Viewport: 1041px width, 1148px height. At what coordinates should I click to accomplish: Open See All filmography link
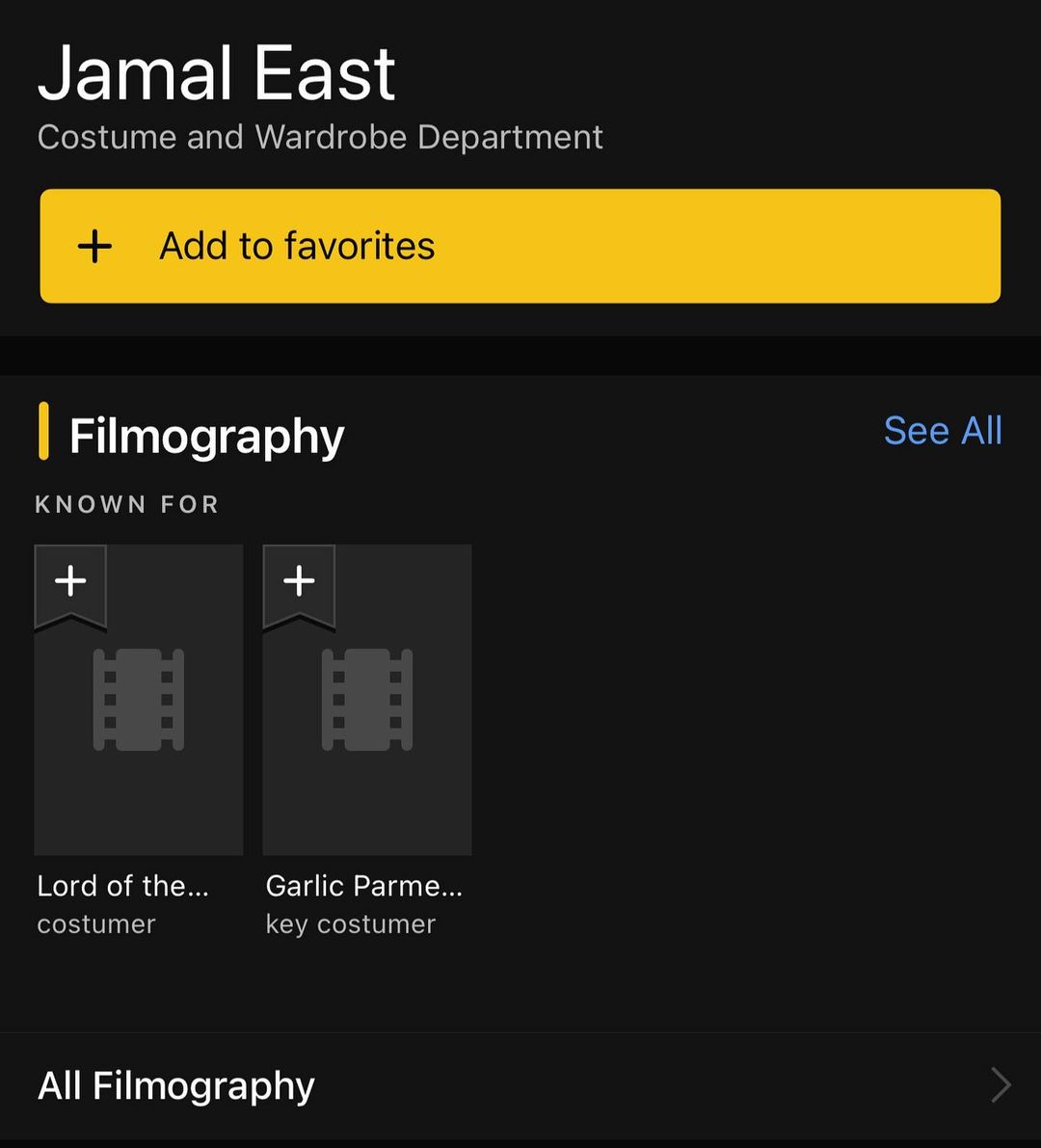click(942, 431)
